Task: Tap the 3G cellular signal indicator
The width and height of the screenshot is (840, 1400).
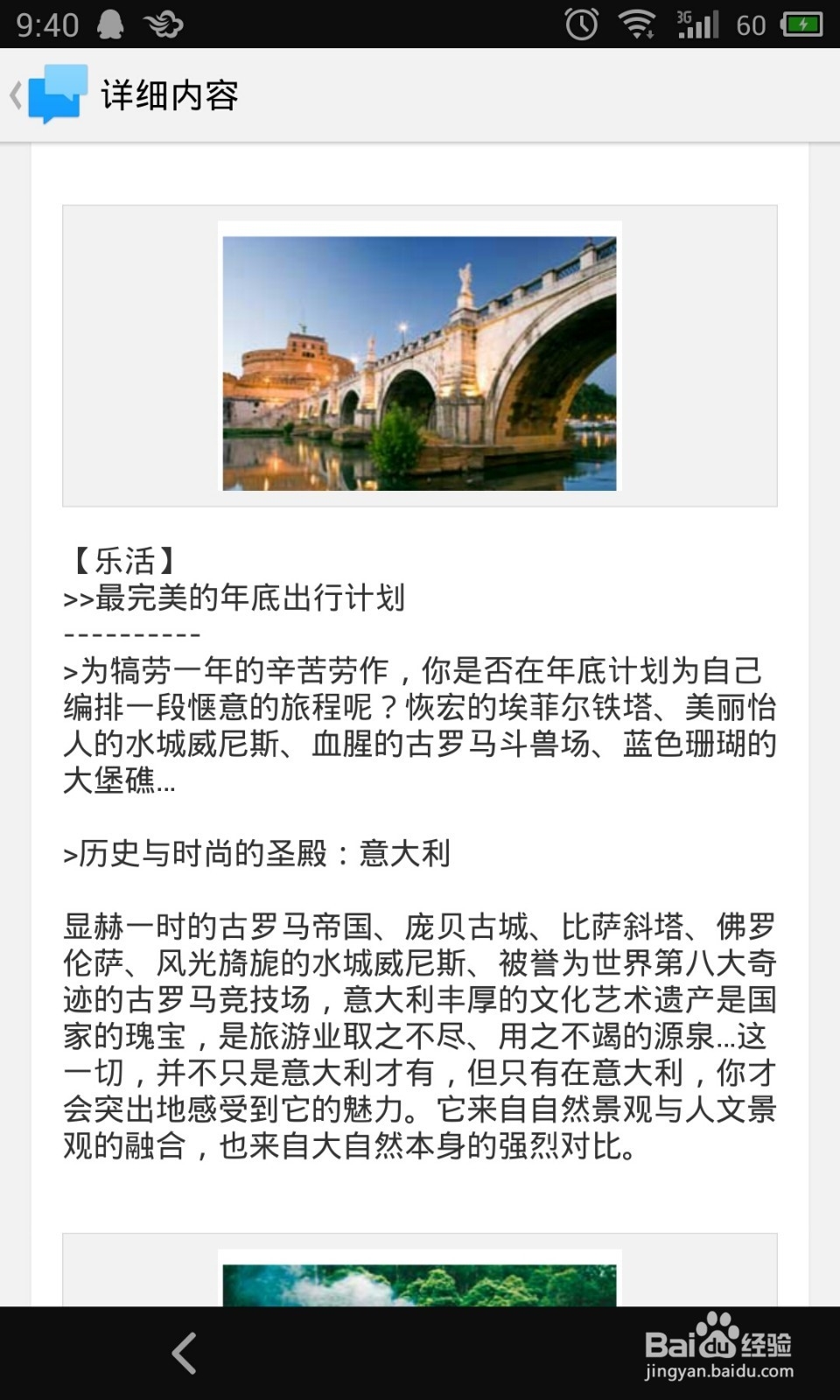Action: coord(696,24)
